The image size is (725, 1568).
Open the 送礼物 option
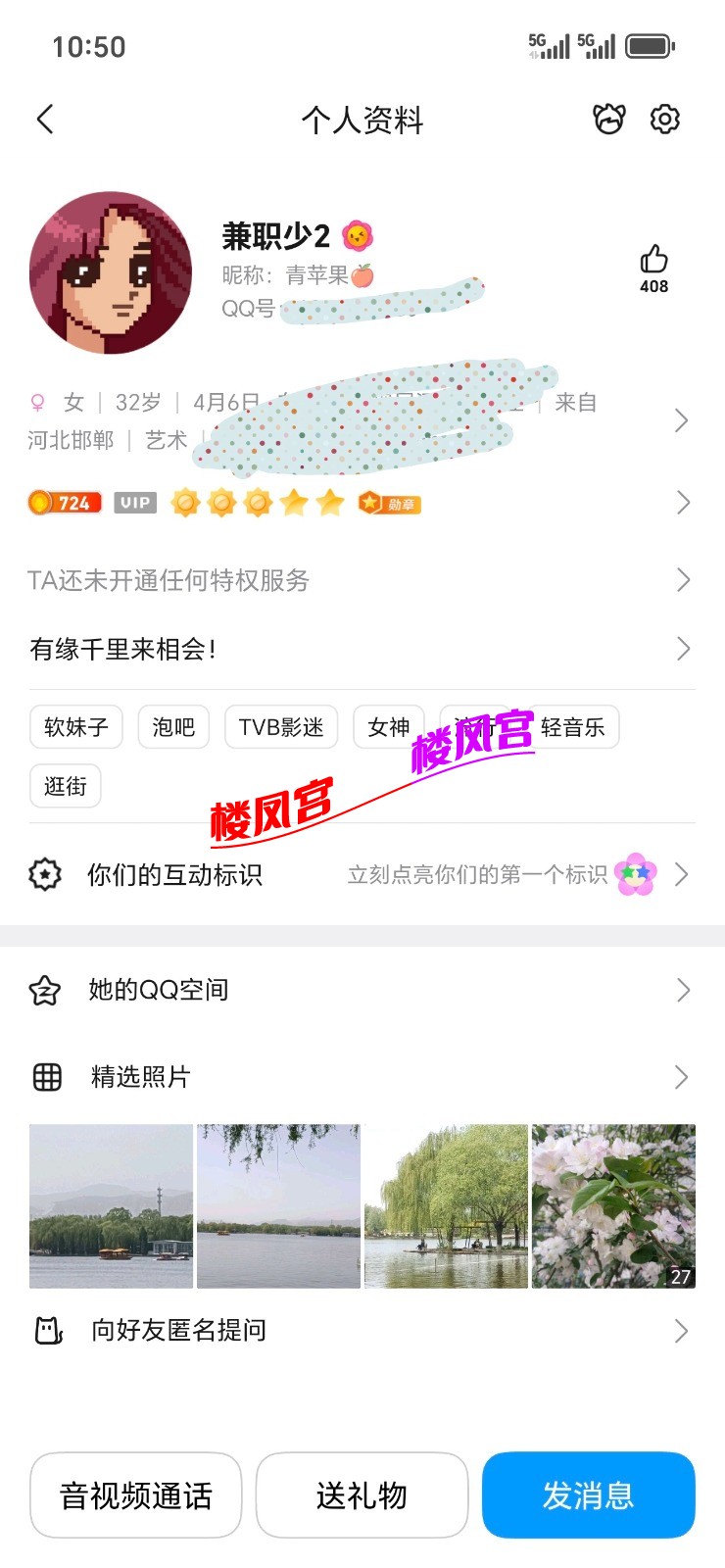pyautogui.click(x=362, y=1495)
